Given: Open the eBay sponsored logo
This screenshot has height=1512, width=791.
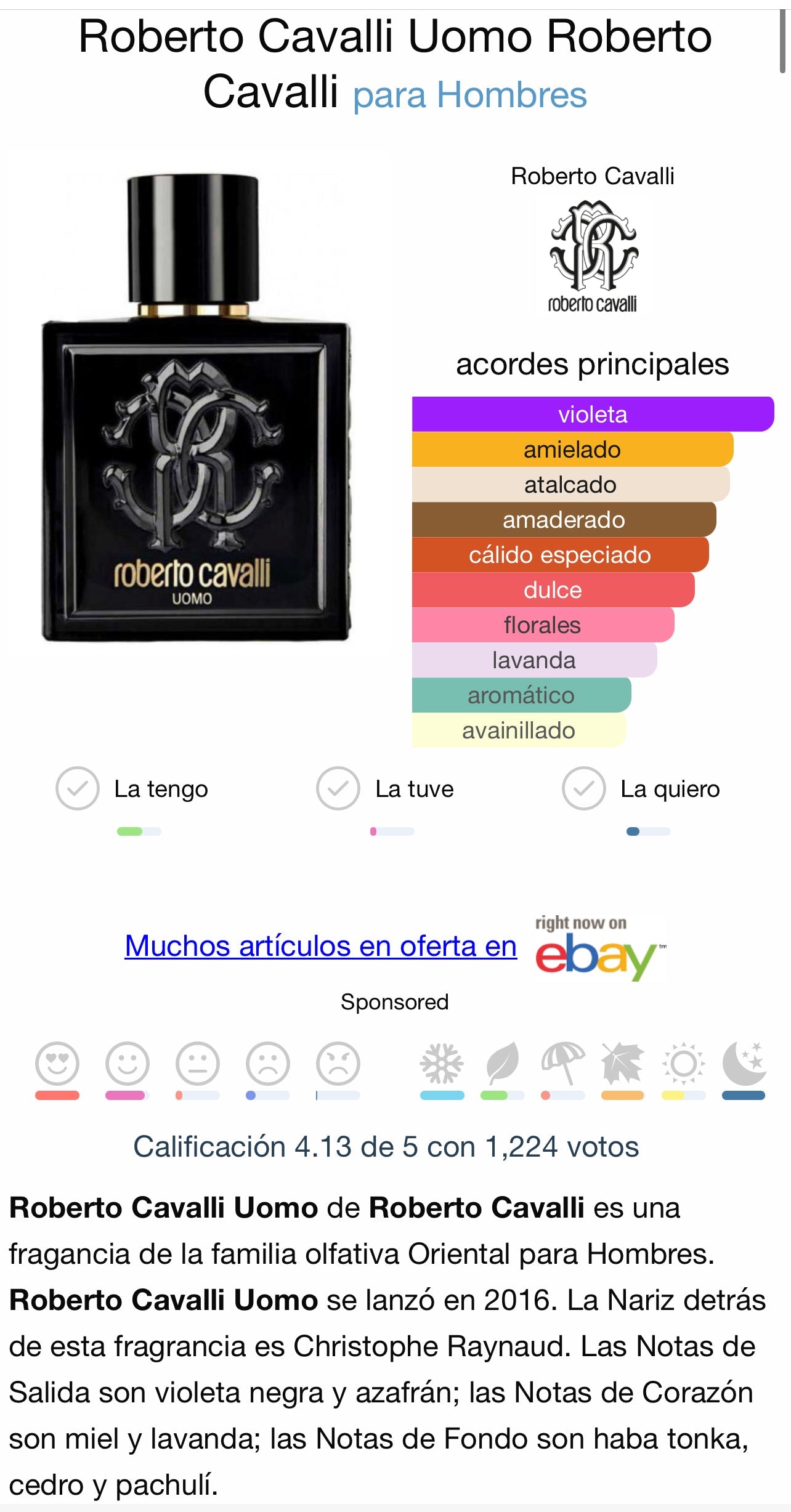Looking at the screenshot, I should tap(600, 948).
